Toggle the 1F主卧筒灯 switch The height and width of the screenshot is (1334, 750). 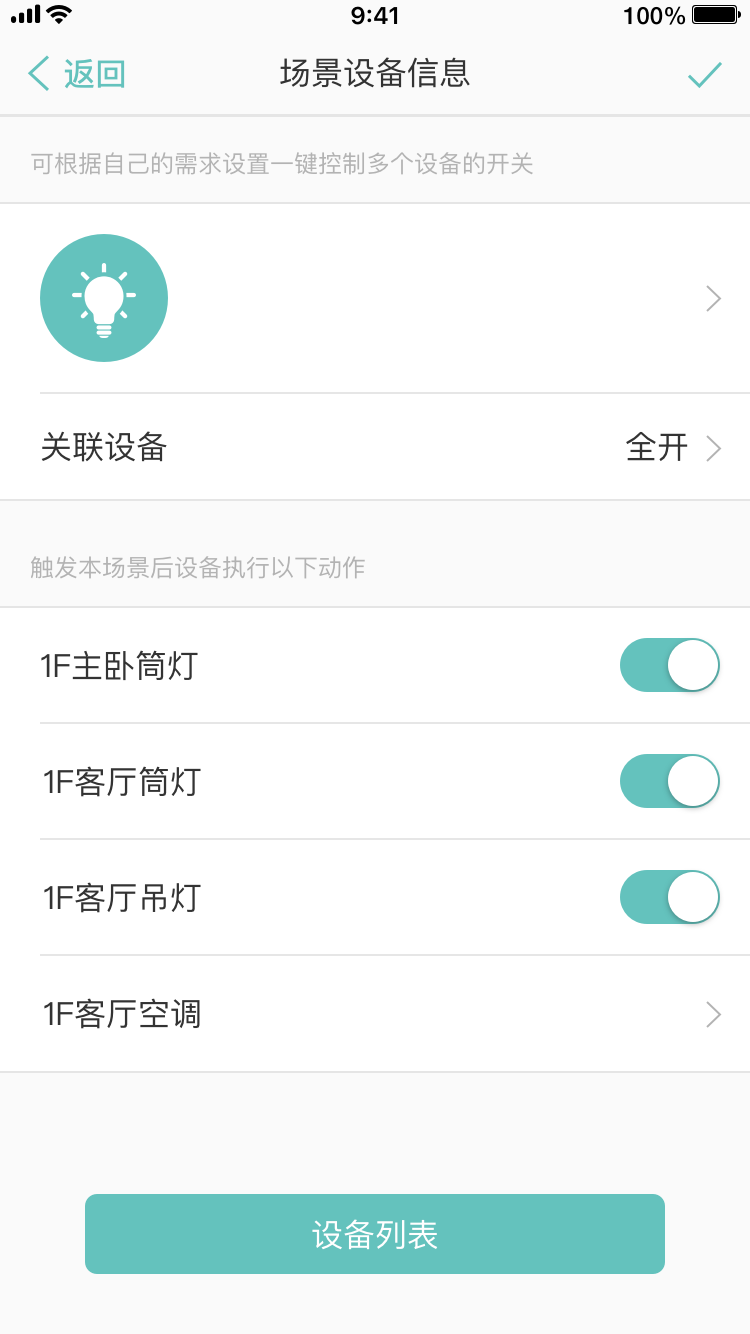[x=670, y=665]
